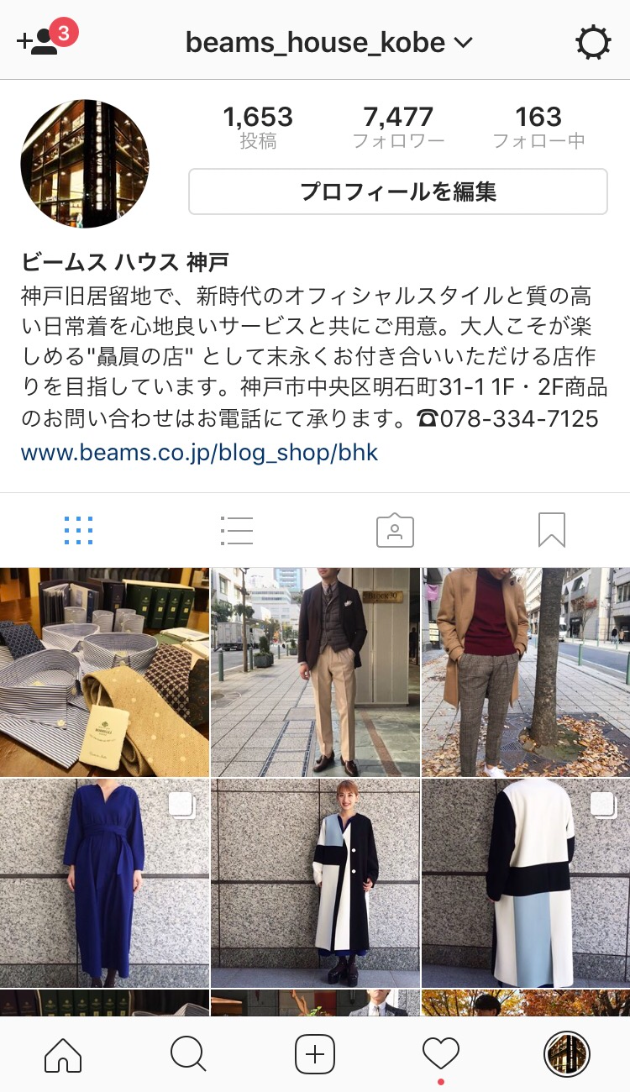Go to the home feed

coord(63,1054)
